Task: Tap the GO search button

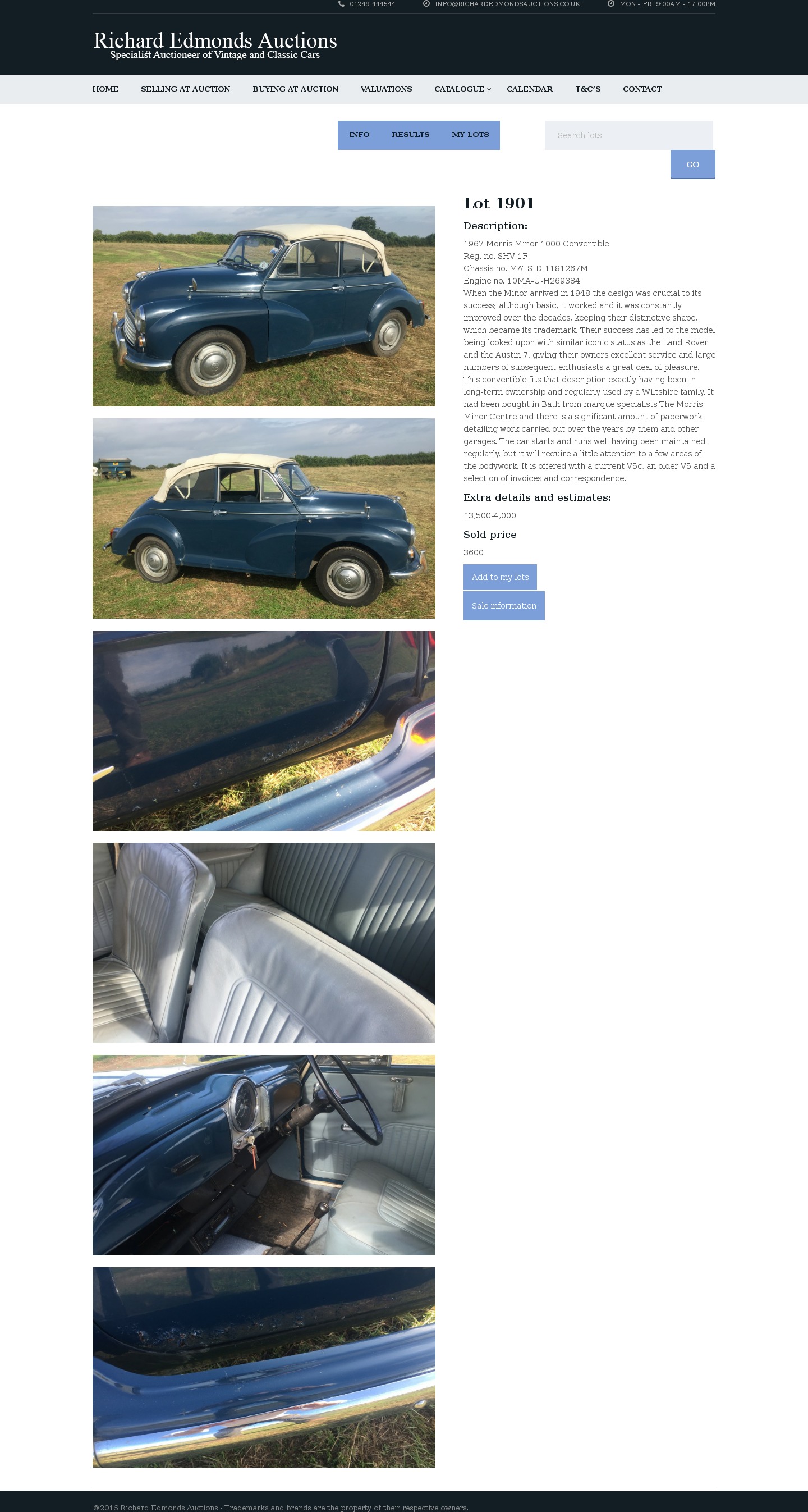Action: (x=692, y=165)
